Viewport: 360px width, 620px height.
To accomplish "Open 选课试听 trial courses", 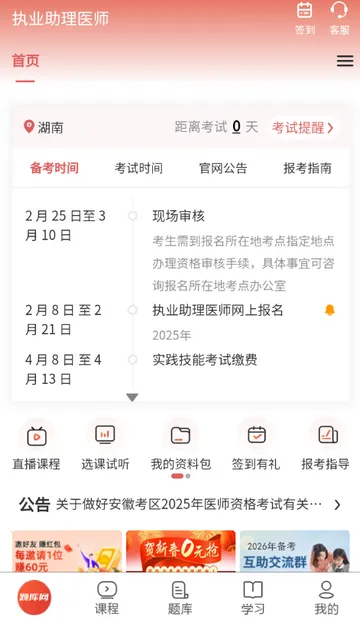I will [105, 447].
